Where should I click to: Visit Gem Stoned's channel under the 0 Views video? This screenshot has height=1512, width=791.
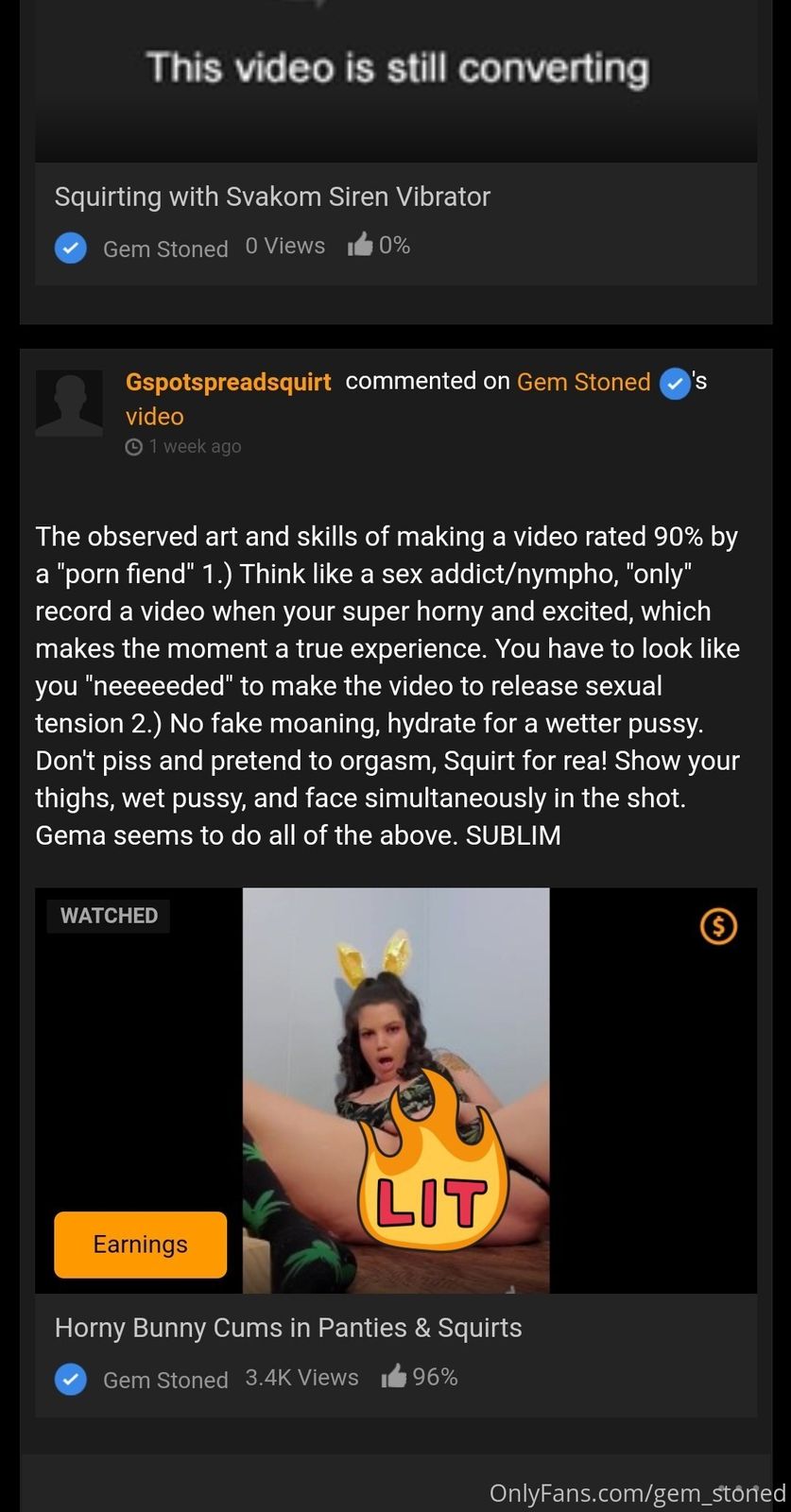[x=165, y=249]
